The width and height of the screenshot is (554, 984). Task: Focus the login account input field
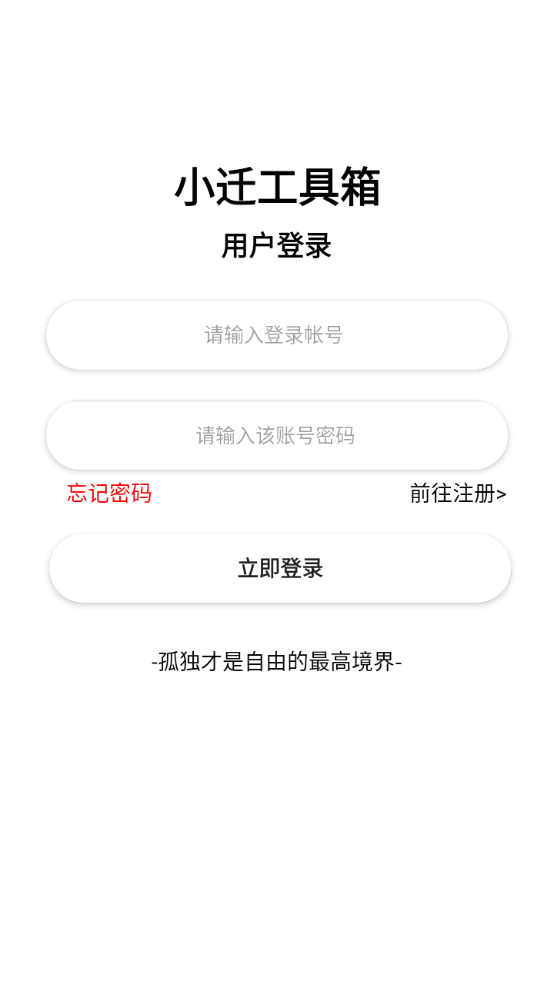[277, 335]
